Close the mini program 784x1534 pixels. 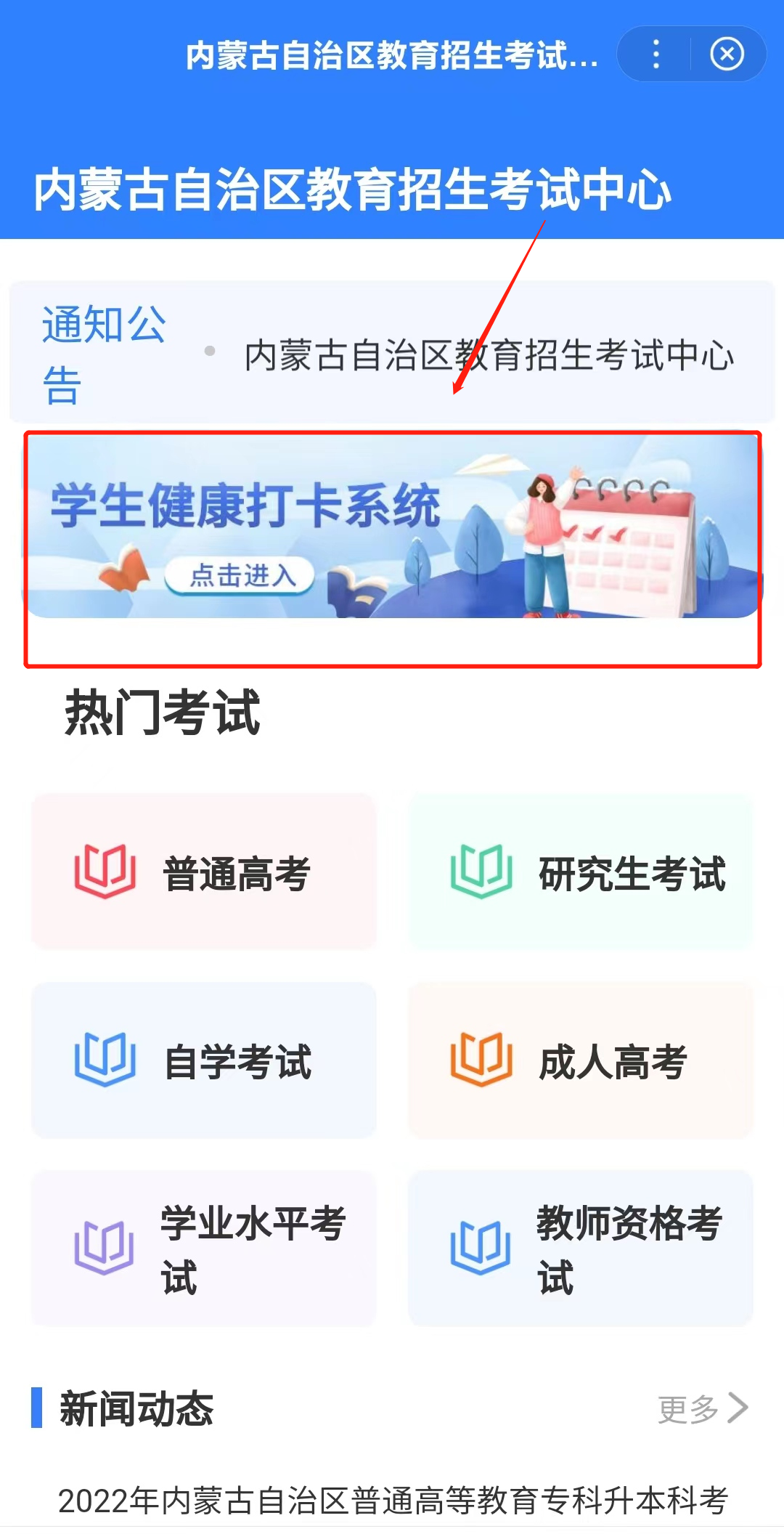tap(727, 54)
